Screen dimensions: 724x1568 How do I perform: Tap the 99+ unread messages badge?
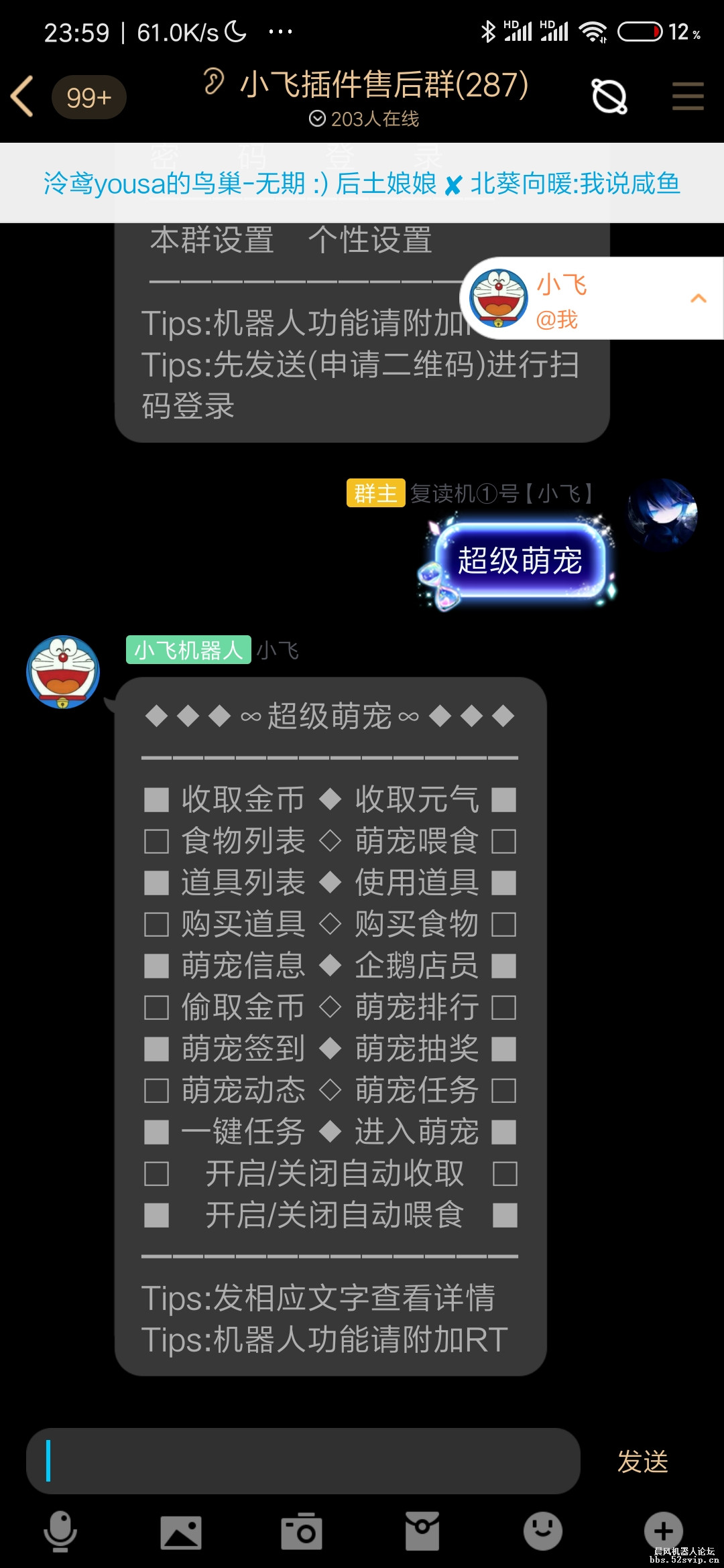click(x=88, y=96)
